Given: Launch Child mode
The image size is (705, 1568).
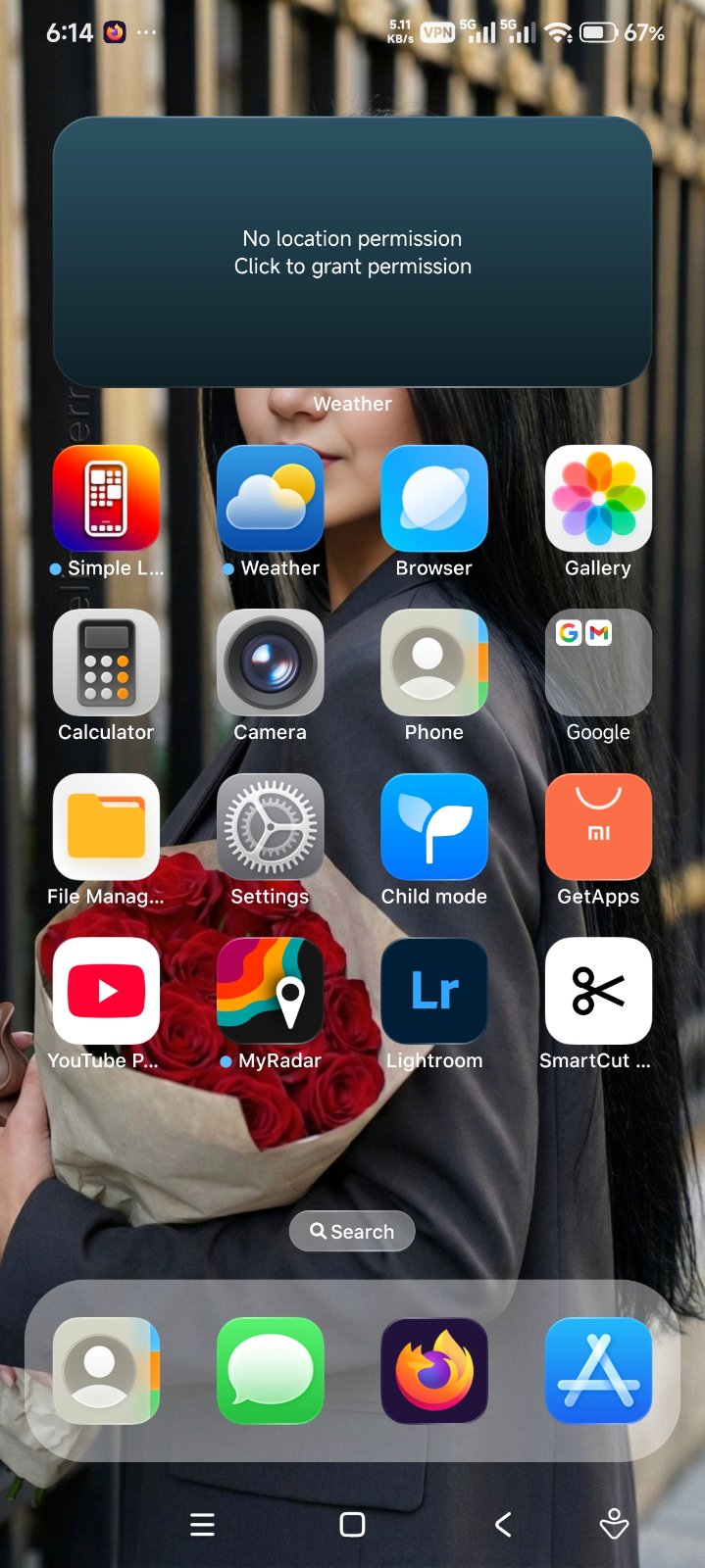Looking at the screenshot, I should click(433, 826).
